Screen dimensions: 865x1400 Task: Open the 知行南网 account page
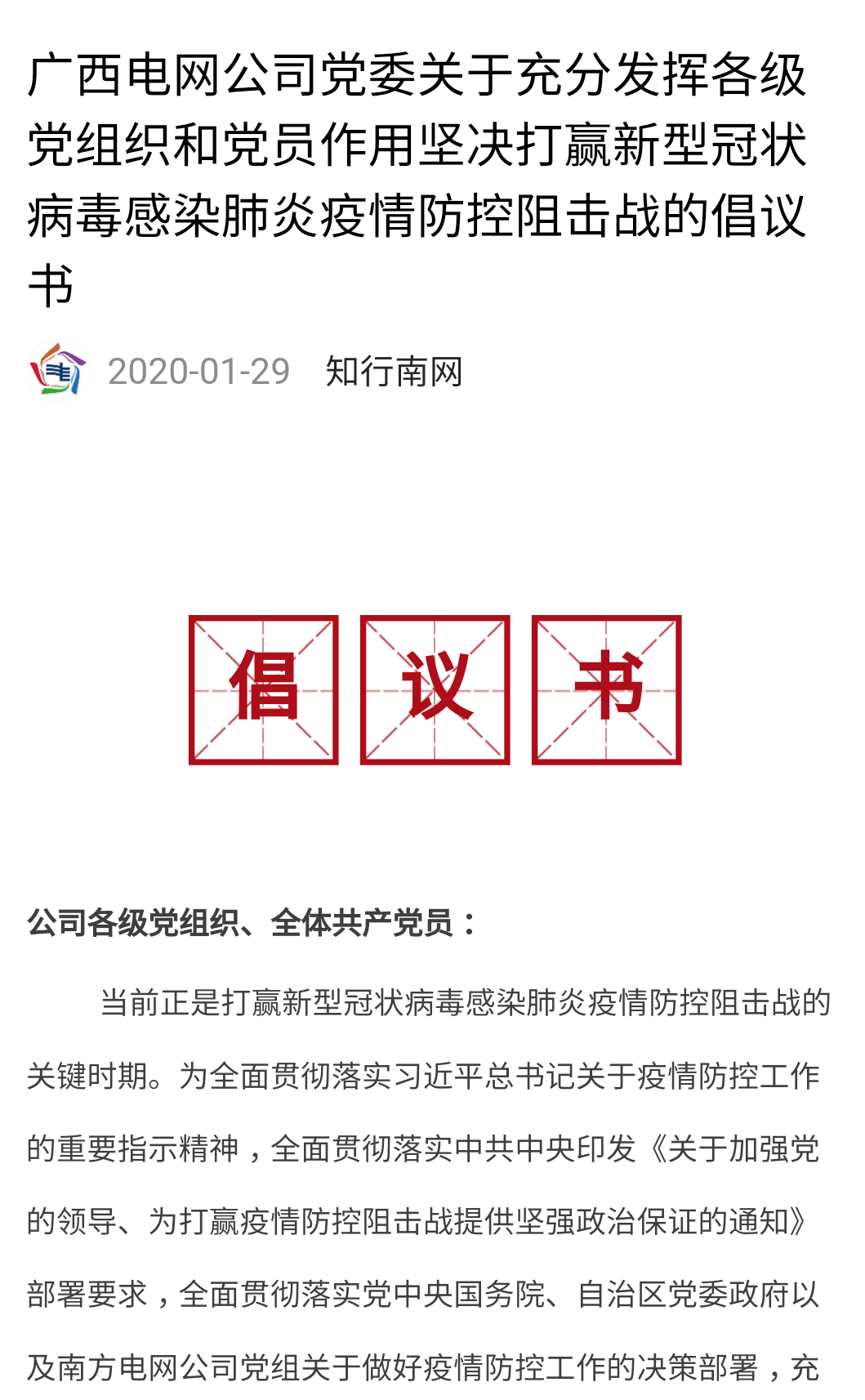(x=394, y=372)
